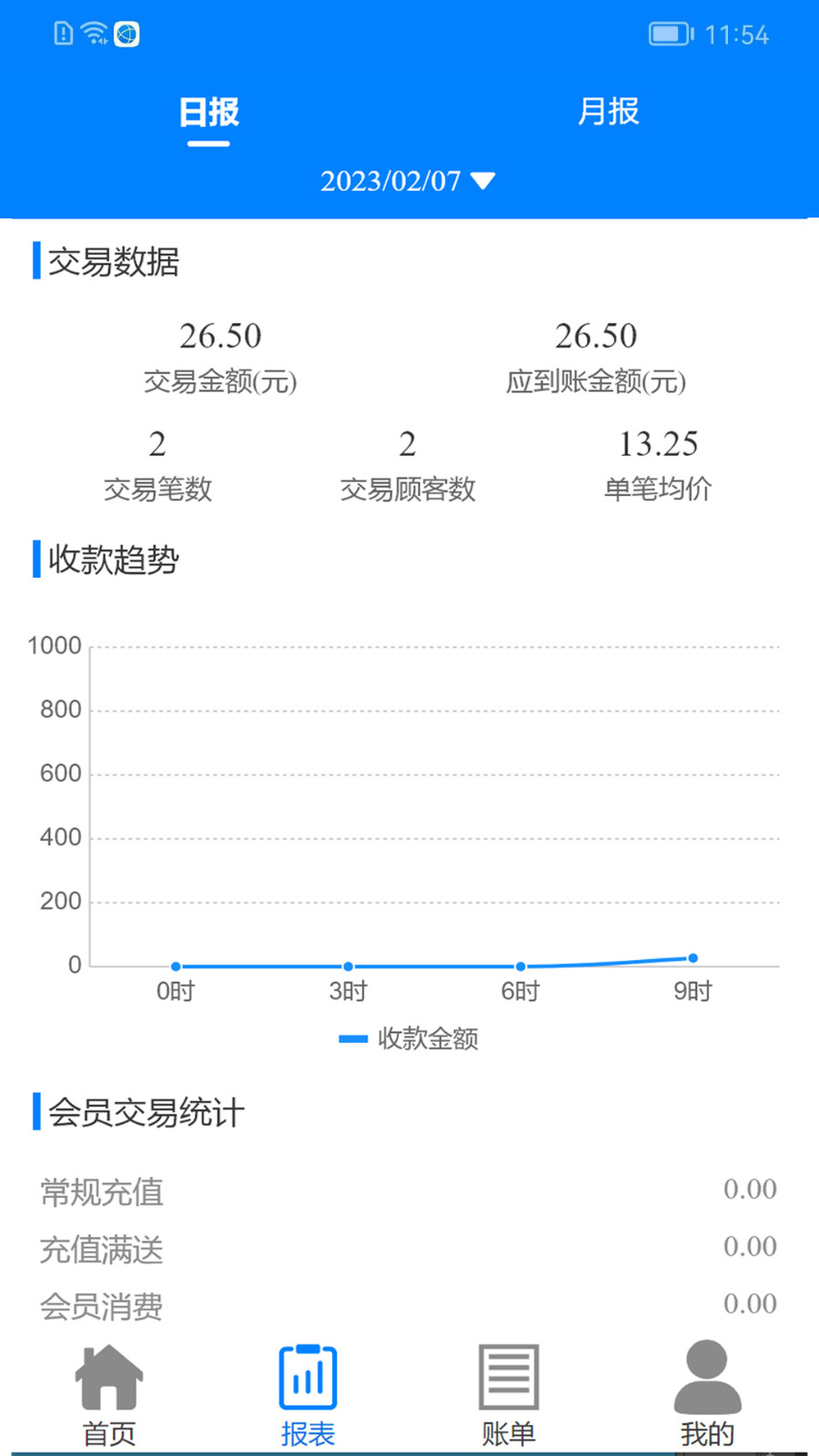
Task: Go to the 首页 home tab
Action: (109, 1394)
